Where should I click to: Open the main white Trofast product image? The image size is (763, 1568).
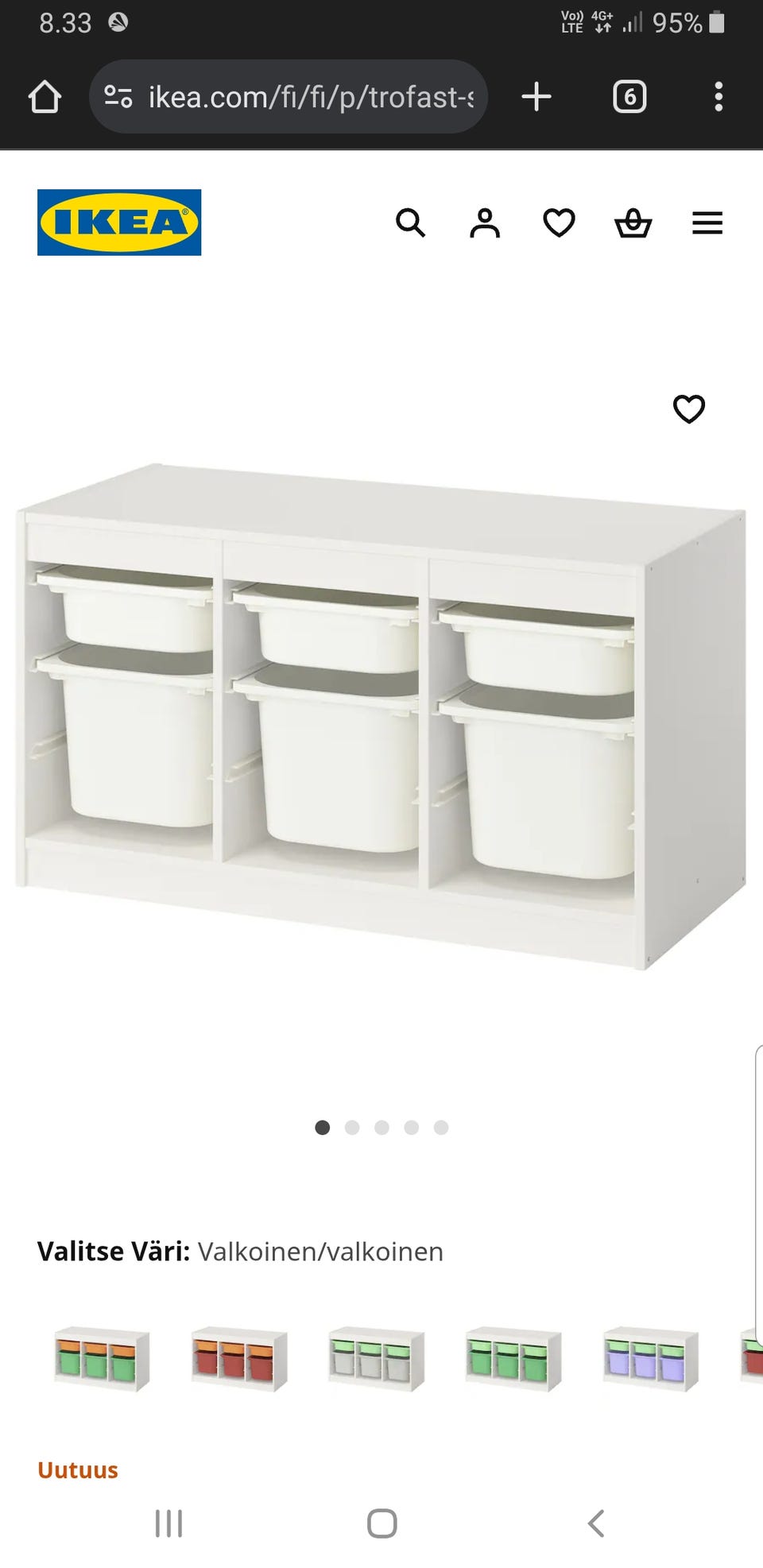tap(381, 715)
